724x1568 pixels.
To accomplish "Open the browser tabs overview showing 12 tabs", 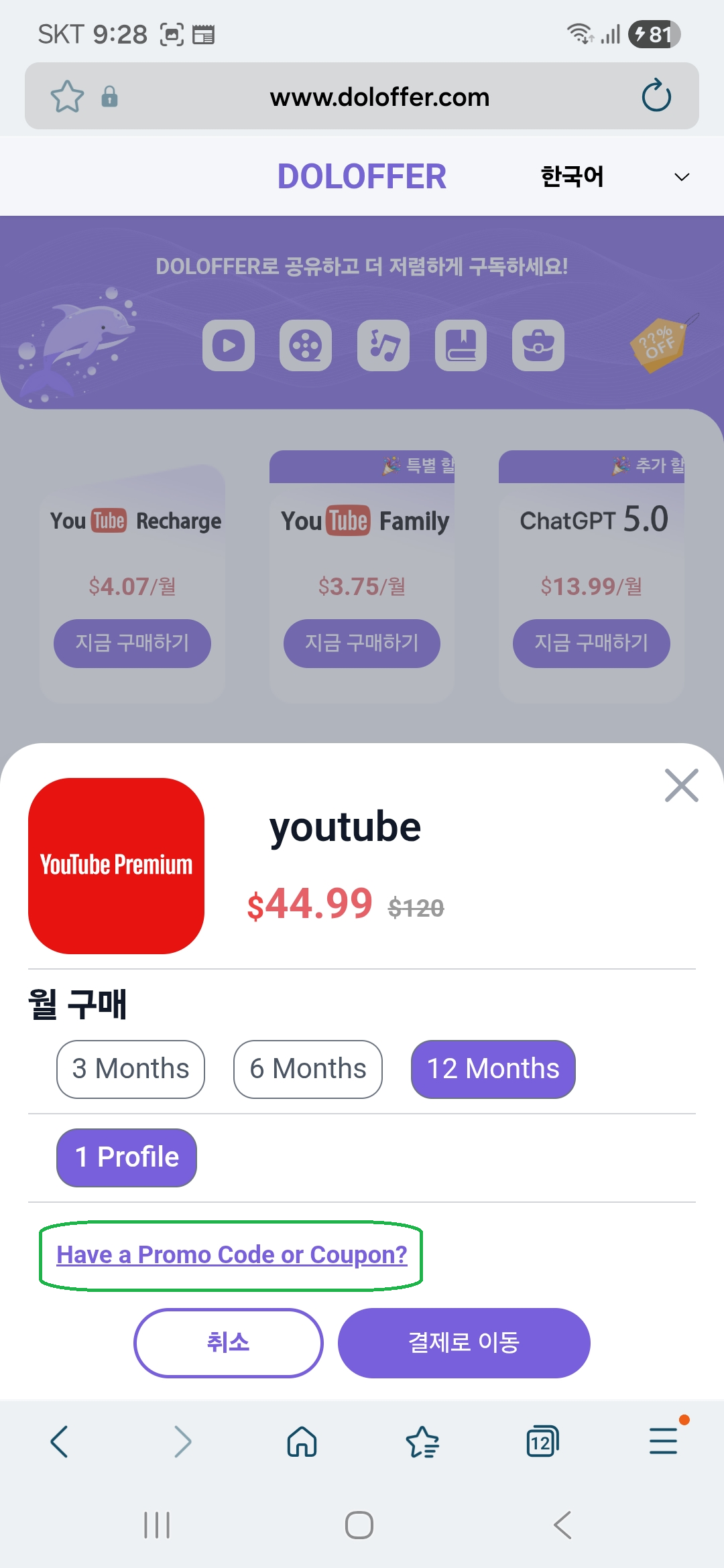I will coord(542,1442).
